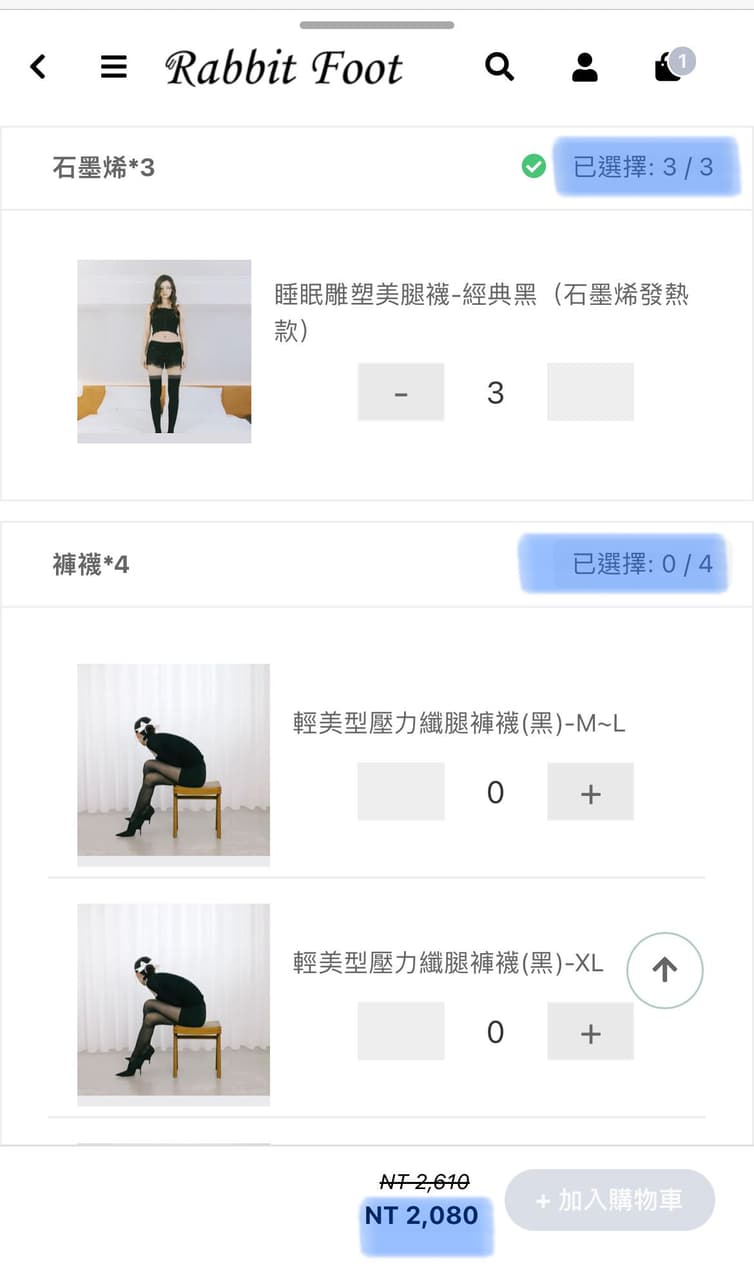The width and height of the screenshot is (754, 1280).
Task: Click the 已選擇: 3/3 selection status
Action: [x=647, y=166]
